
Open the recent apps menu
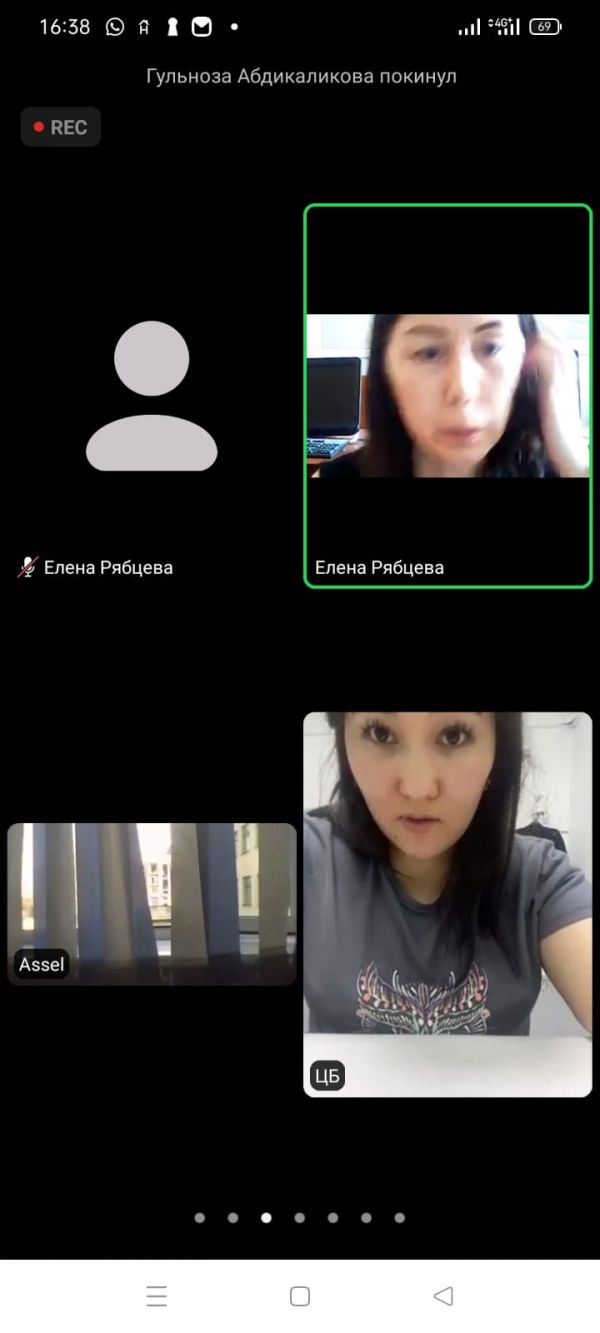pos(156,1296)
